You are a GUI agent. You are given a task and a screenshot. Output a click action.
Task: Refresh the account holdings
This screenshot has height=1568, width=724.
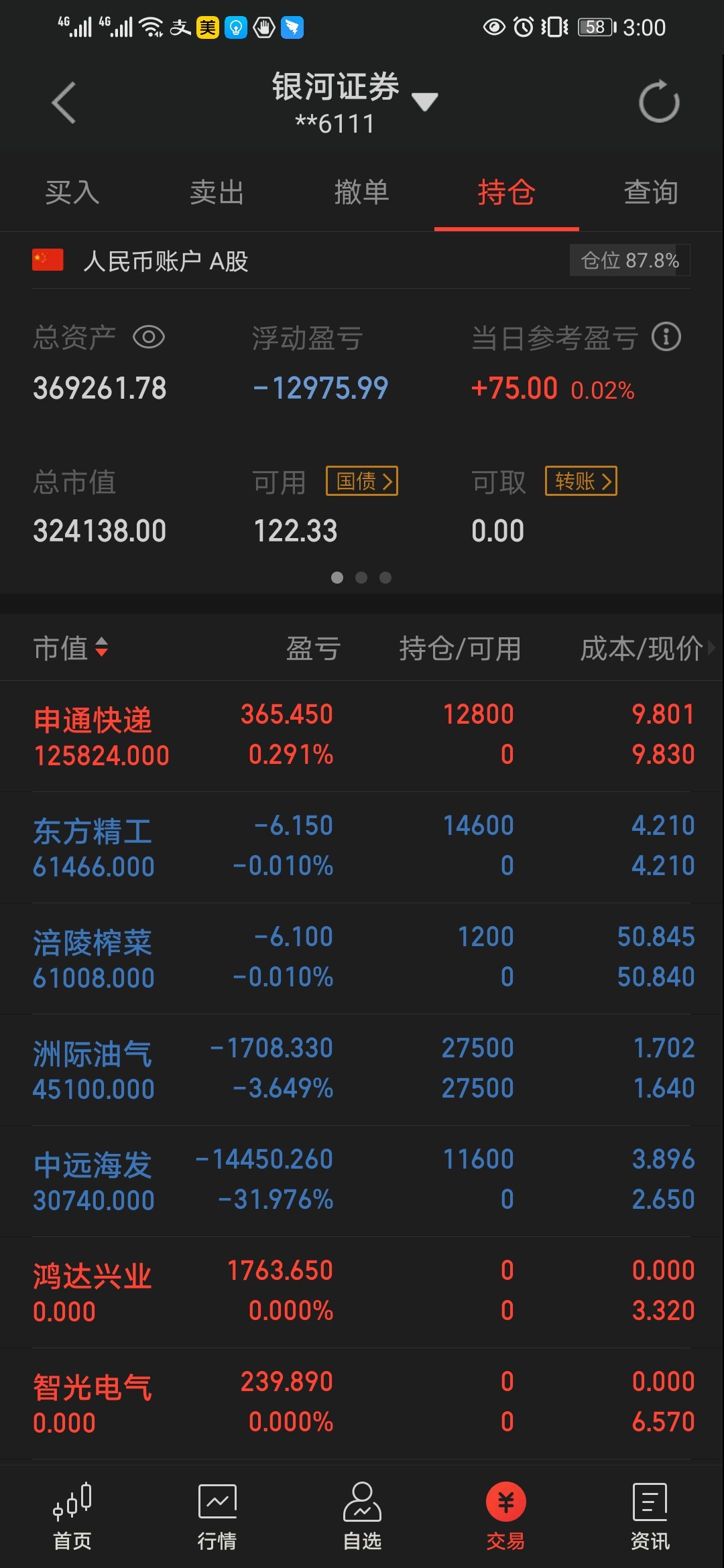pos(659,103)
